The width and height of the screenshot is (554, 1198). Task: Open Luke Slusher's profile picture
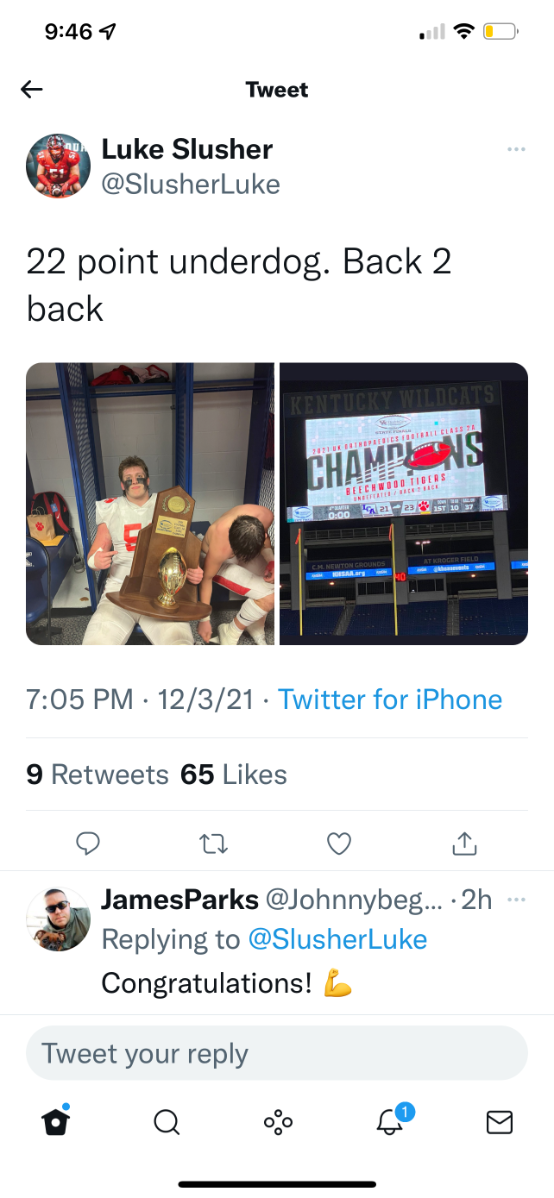point(58,166)
